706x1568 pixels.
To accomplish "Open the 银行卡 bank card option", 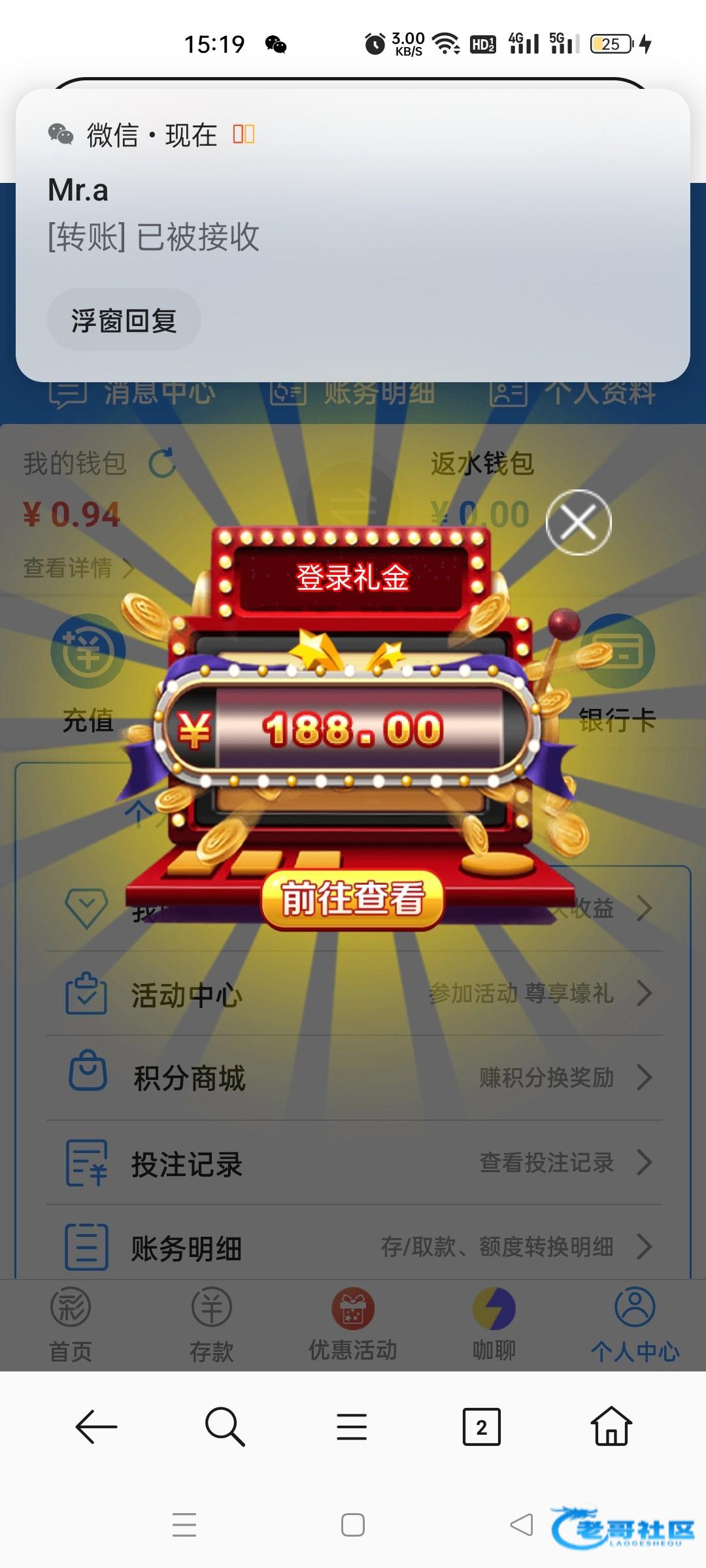I will (617, 673).
